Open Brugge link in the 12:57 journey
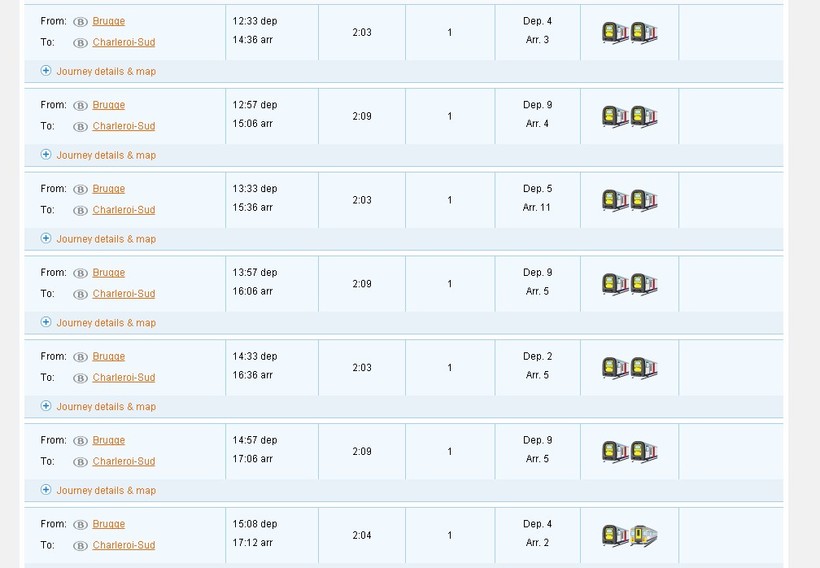 pos(108,105)
